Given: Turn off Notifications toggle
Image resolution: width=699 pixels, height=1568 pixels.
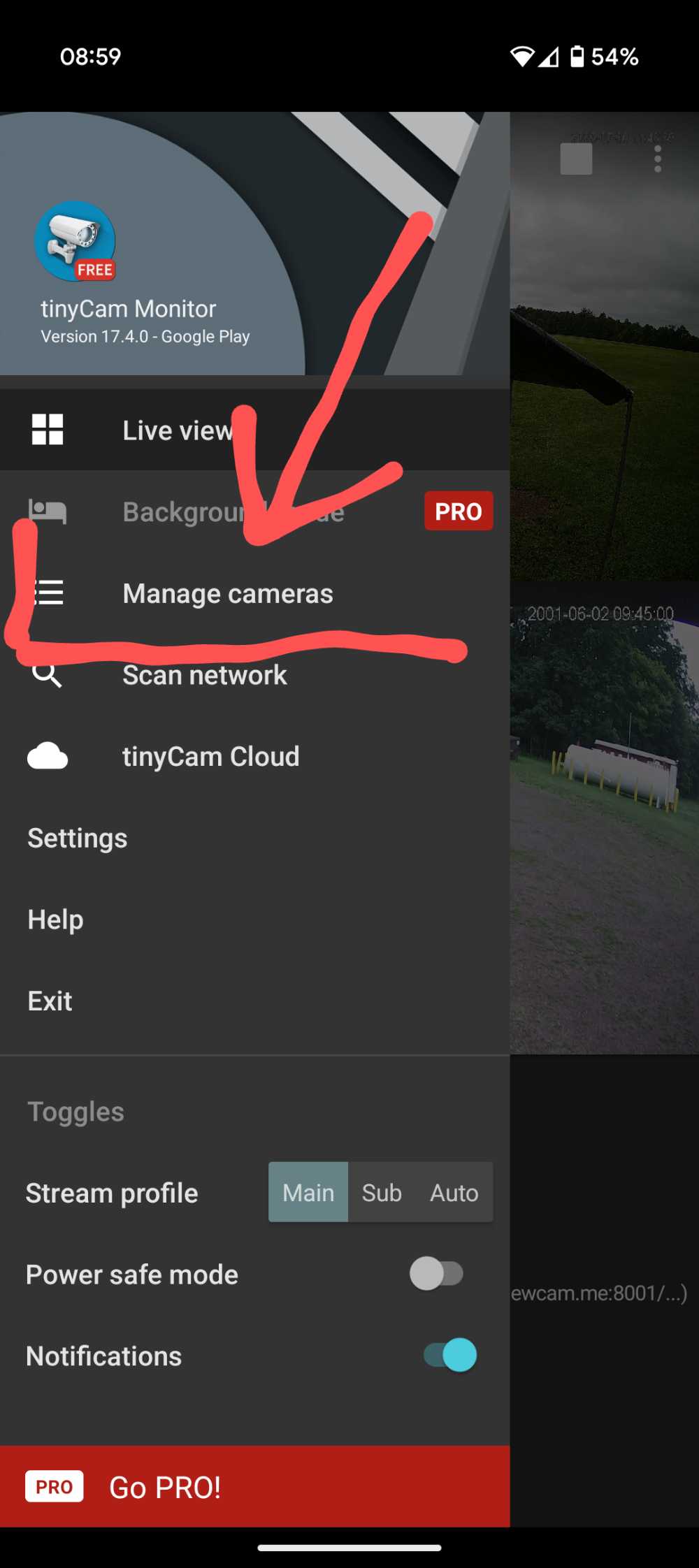Looking at the screenshot, I should (450, 1355).
